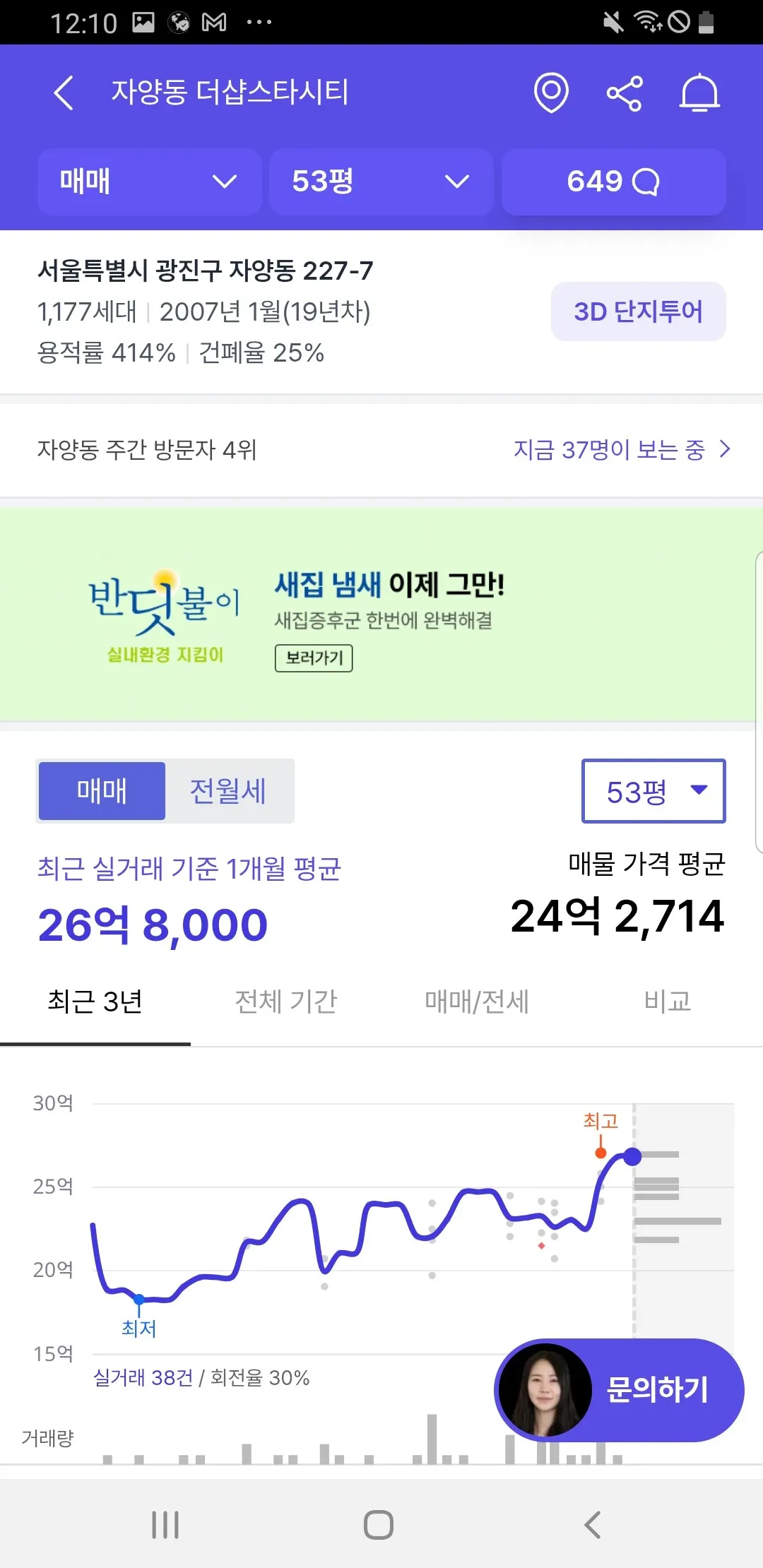Open the 3D 단지투어
Screen dimensions: 763x1568
pyautogui.click(x=638, y=311)
